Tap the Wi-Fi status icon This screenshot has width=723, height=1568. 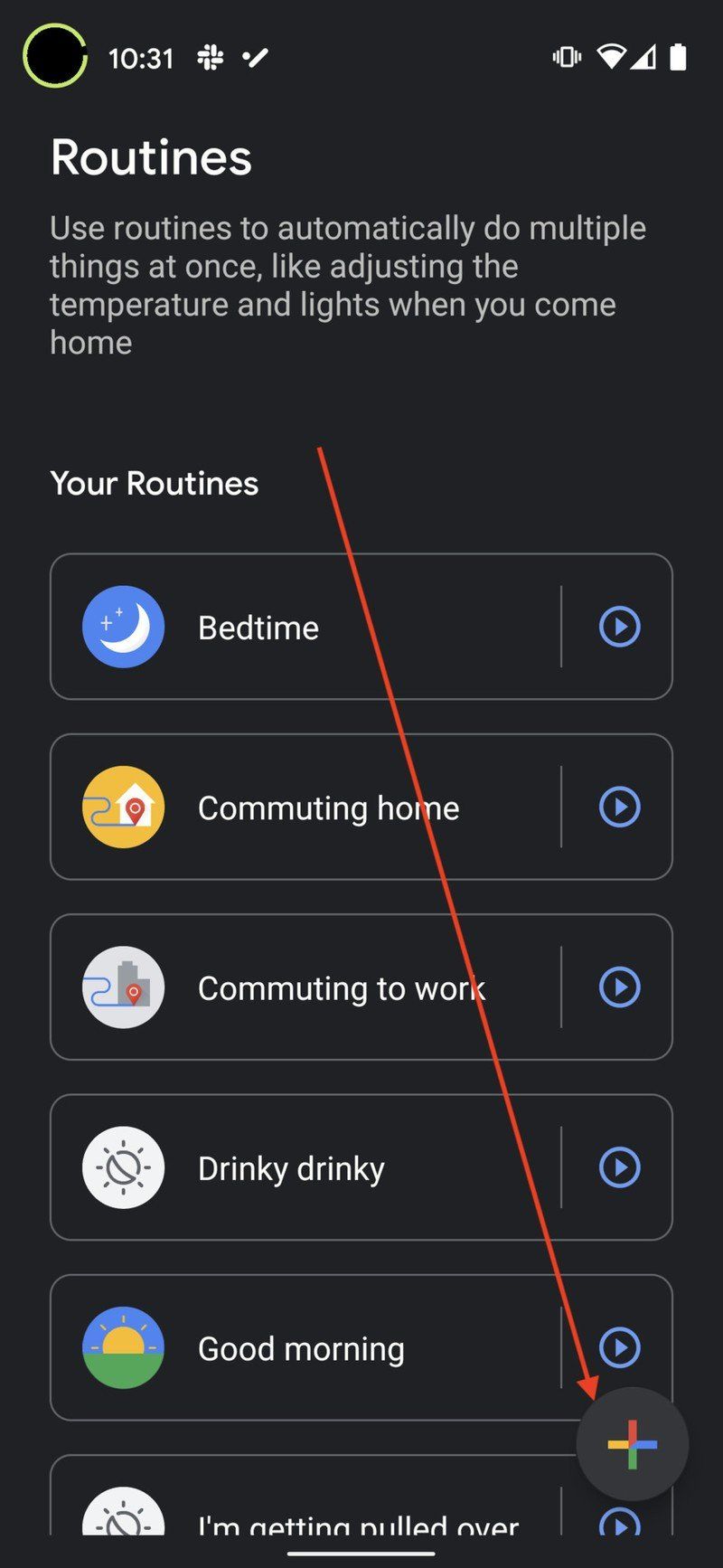coord(614,56)
